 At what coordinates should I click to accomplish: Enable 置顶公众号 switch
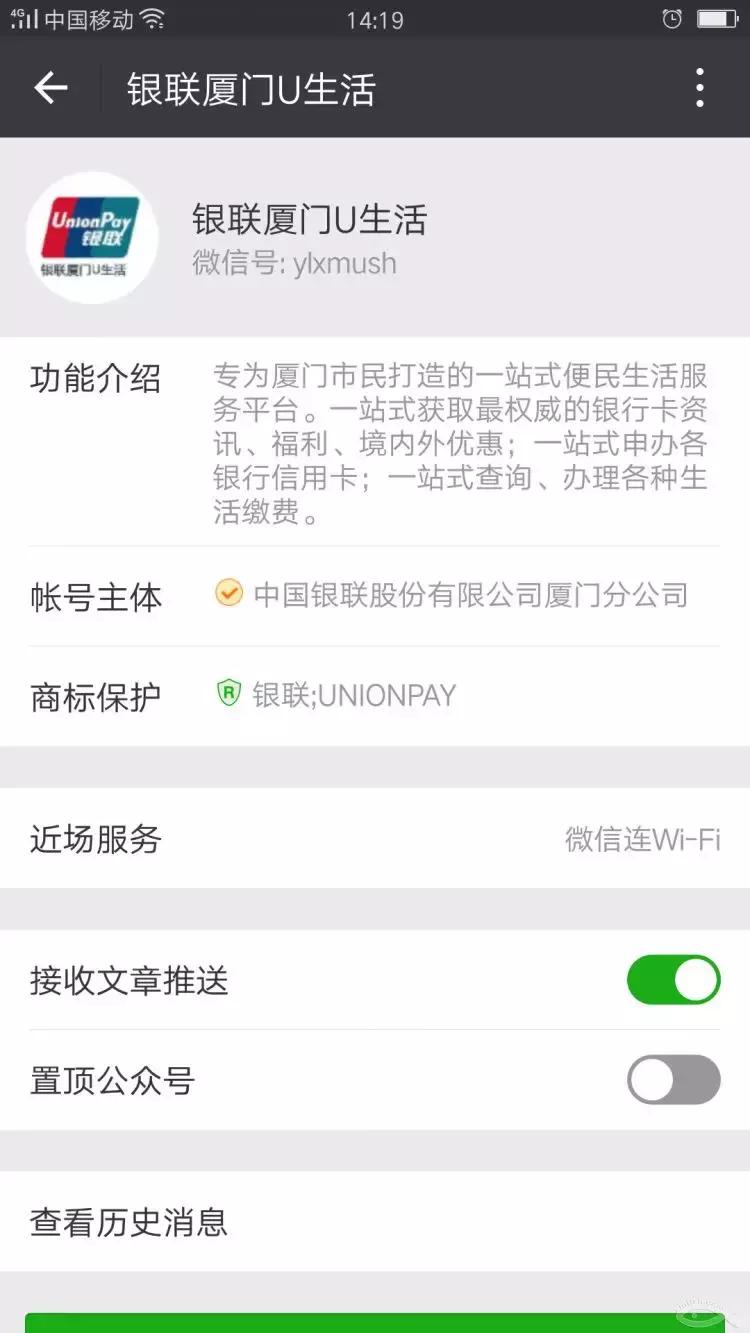click(x=673, y=1081)
